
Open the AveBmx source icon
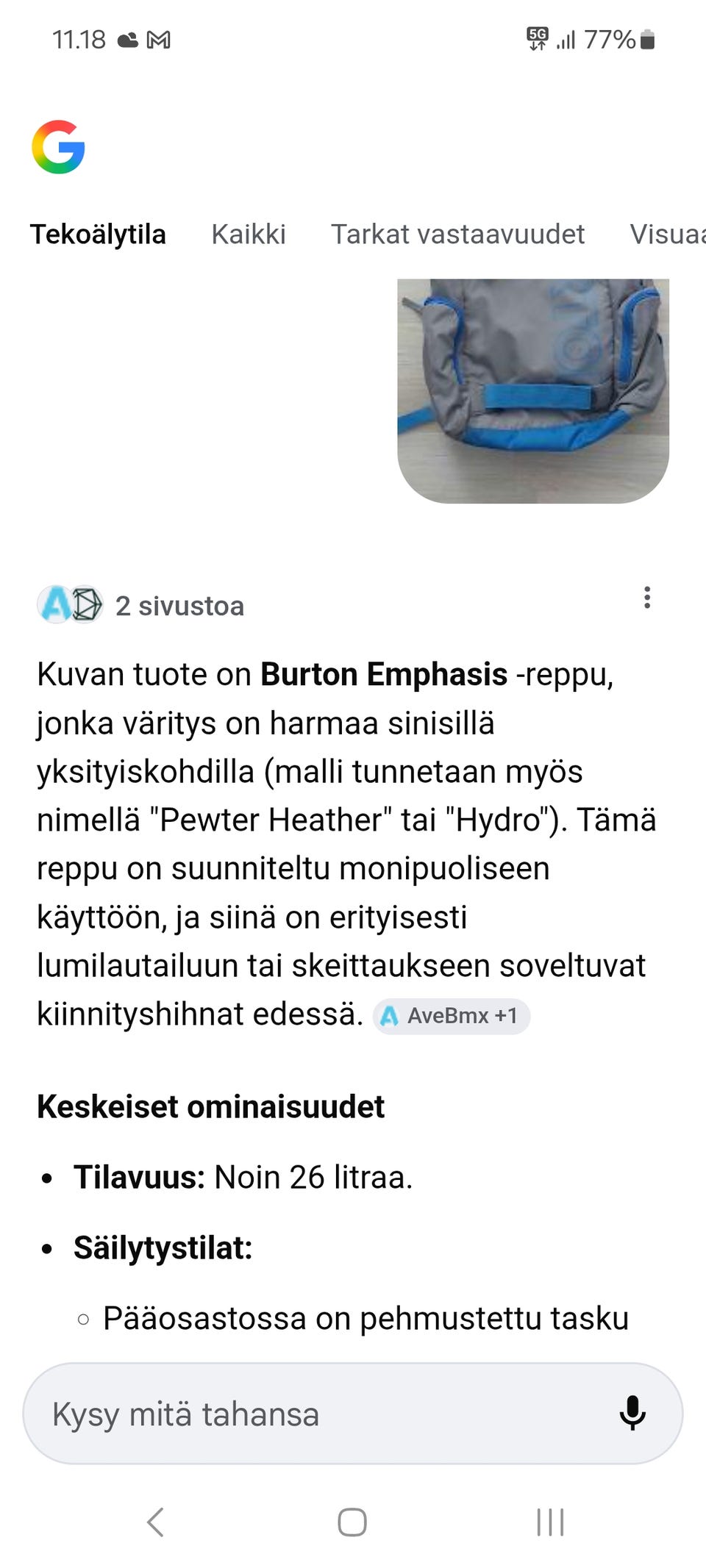(389, 1017)
